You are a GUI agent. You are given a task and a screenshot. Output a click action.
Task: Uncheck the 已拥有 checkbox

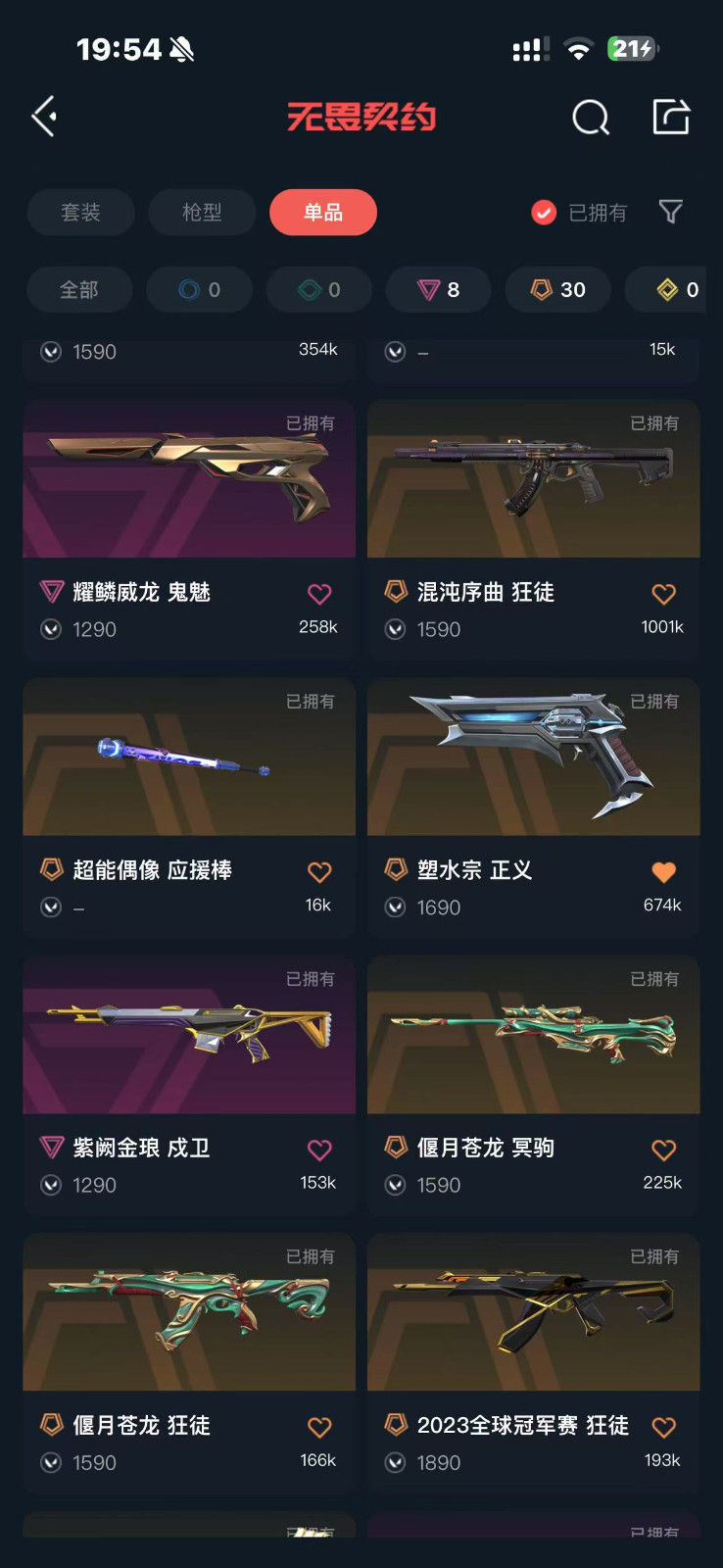point(544,213)
